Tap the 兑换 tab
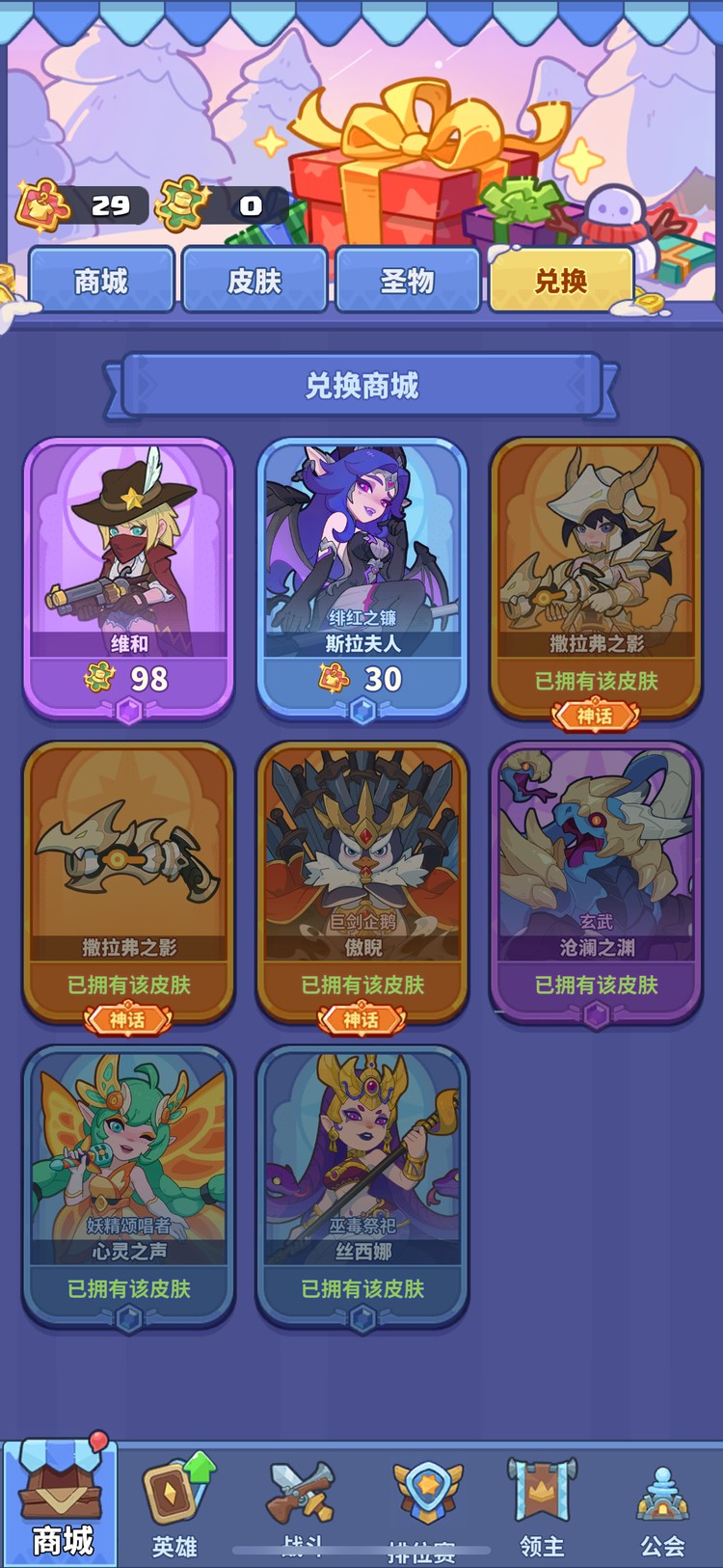The image size is (723, 1568). tap(561, 281)
